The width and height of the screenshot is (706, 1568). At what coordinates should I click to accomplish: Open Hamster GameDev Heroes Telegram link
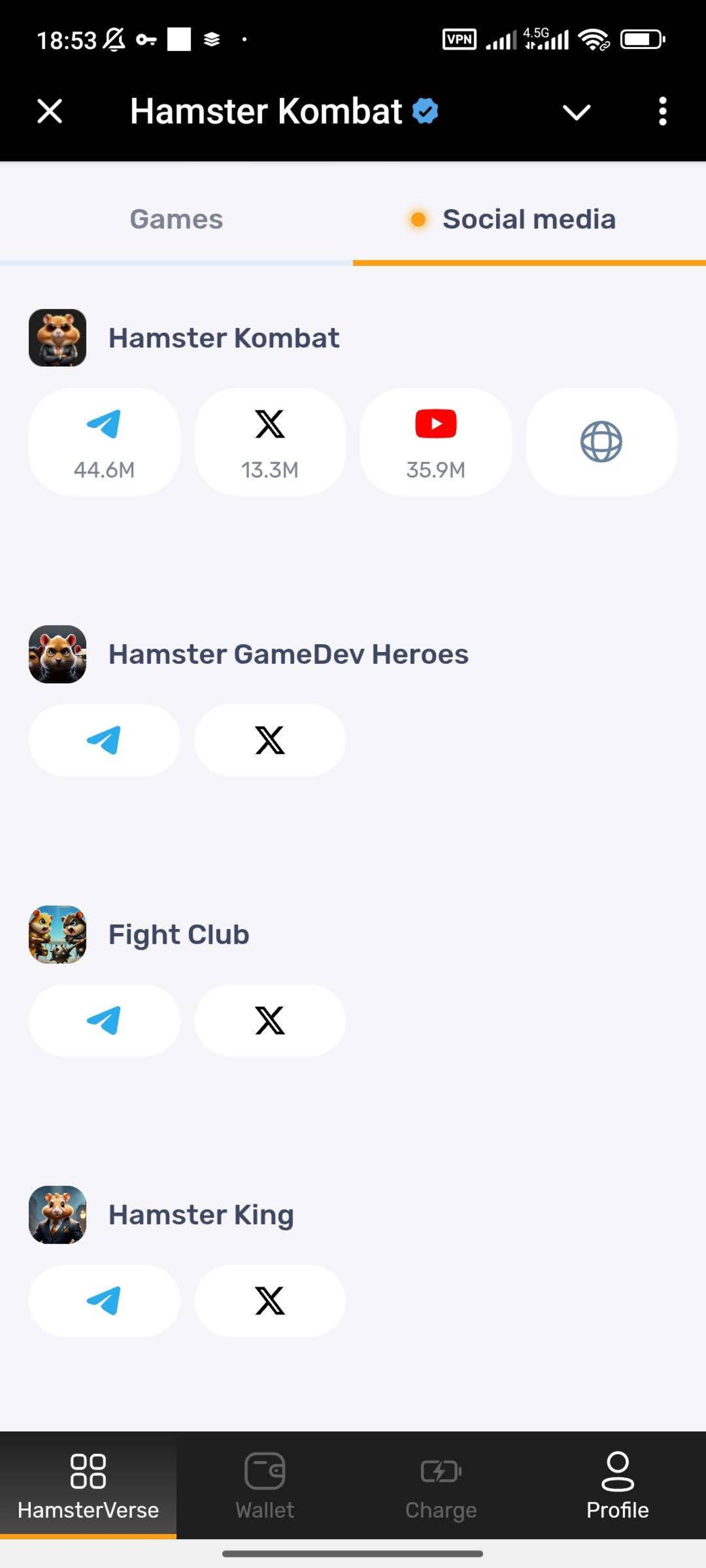[x=104, y=740]
